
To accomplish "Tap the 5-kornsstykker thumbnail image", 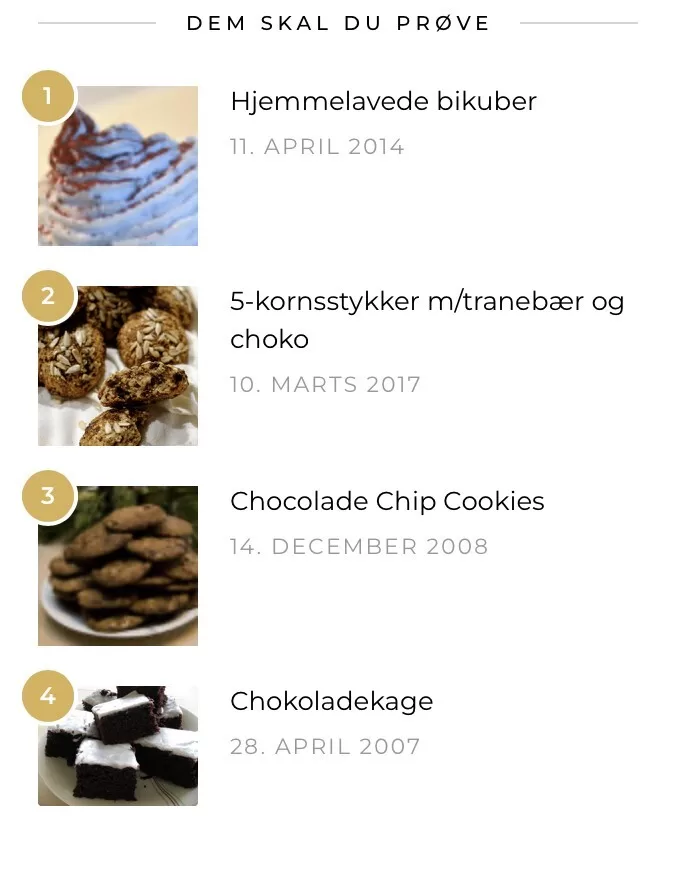I will (118, 366).
